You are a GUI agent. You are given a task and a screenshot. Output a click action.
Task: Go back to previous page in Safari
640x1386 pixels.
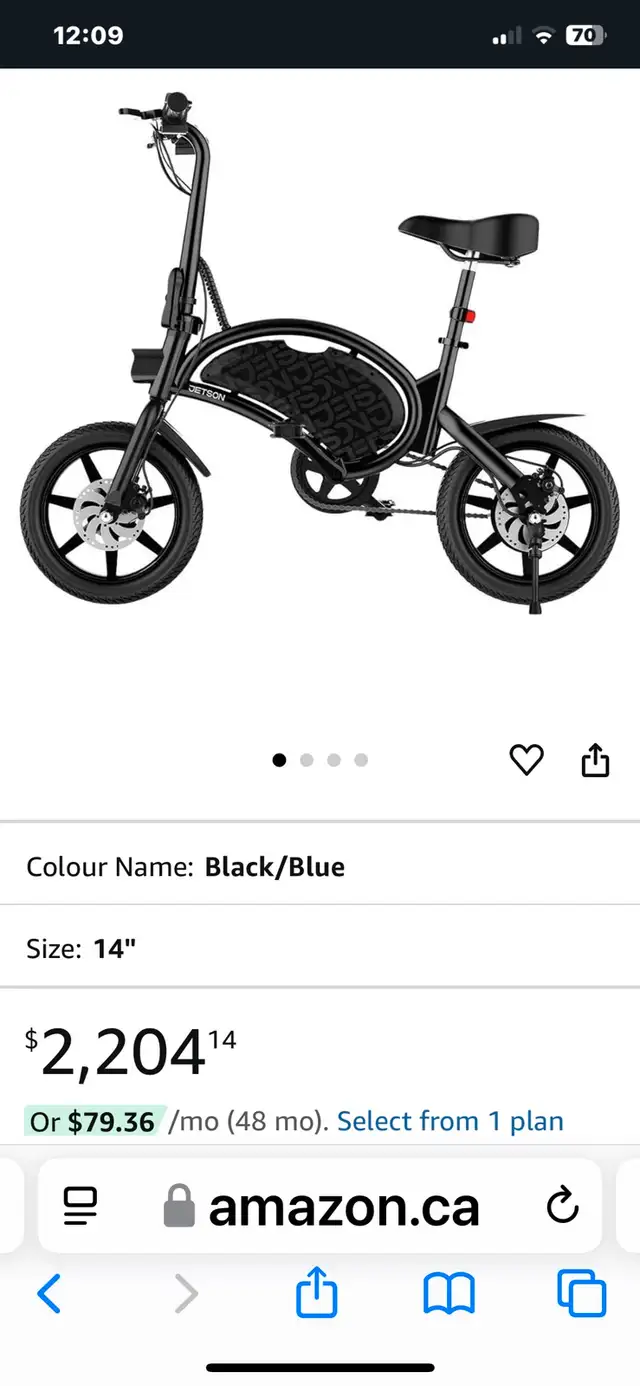click(49, 1295)
